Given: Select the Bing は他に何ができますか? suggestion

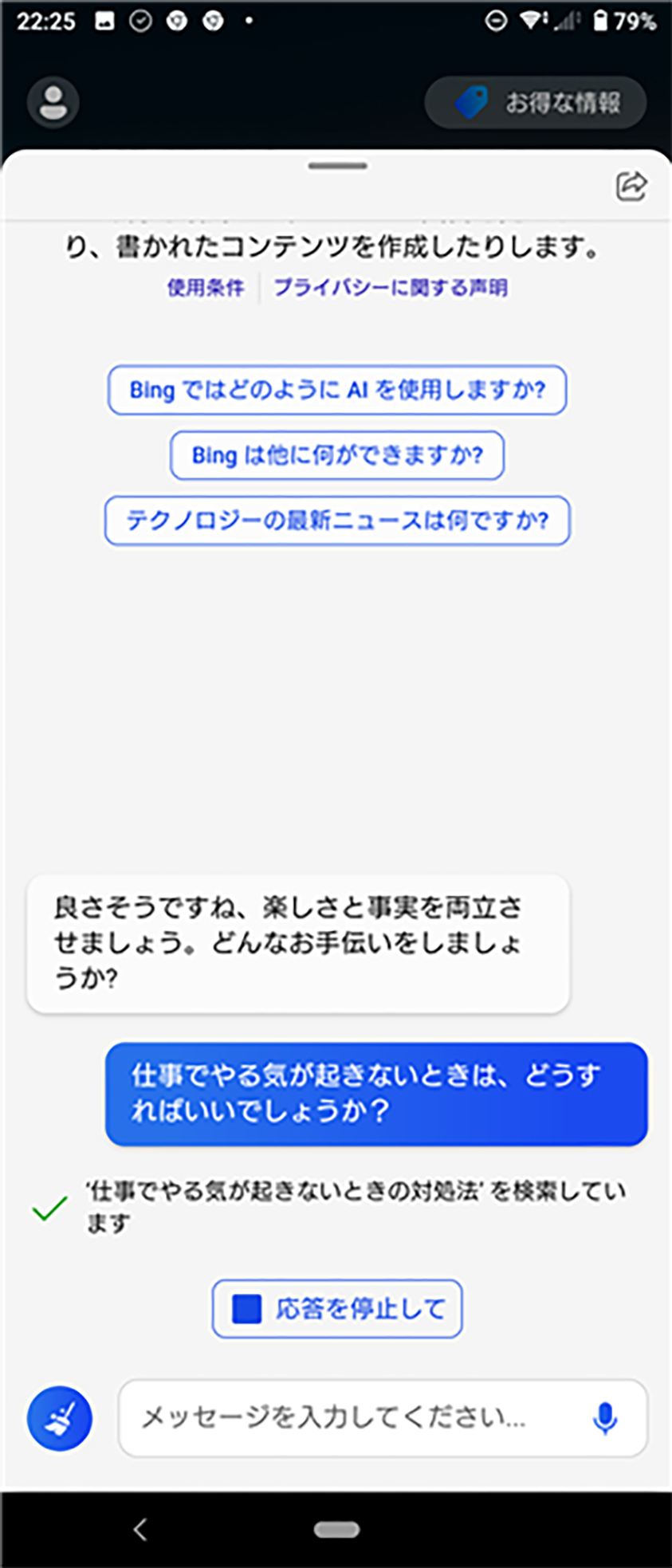Looking at the screenshot, I should [x=337, y=455].
